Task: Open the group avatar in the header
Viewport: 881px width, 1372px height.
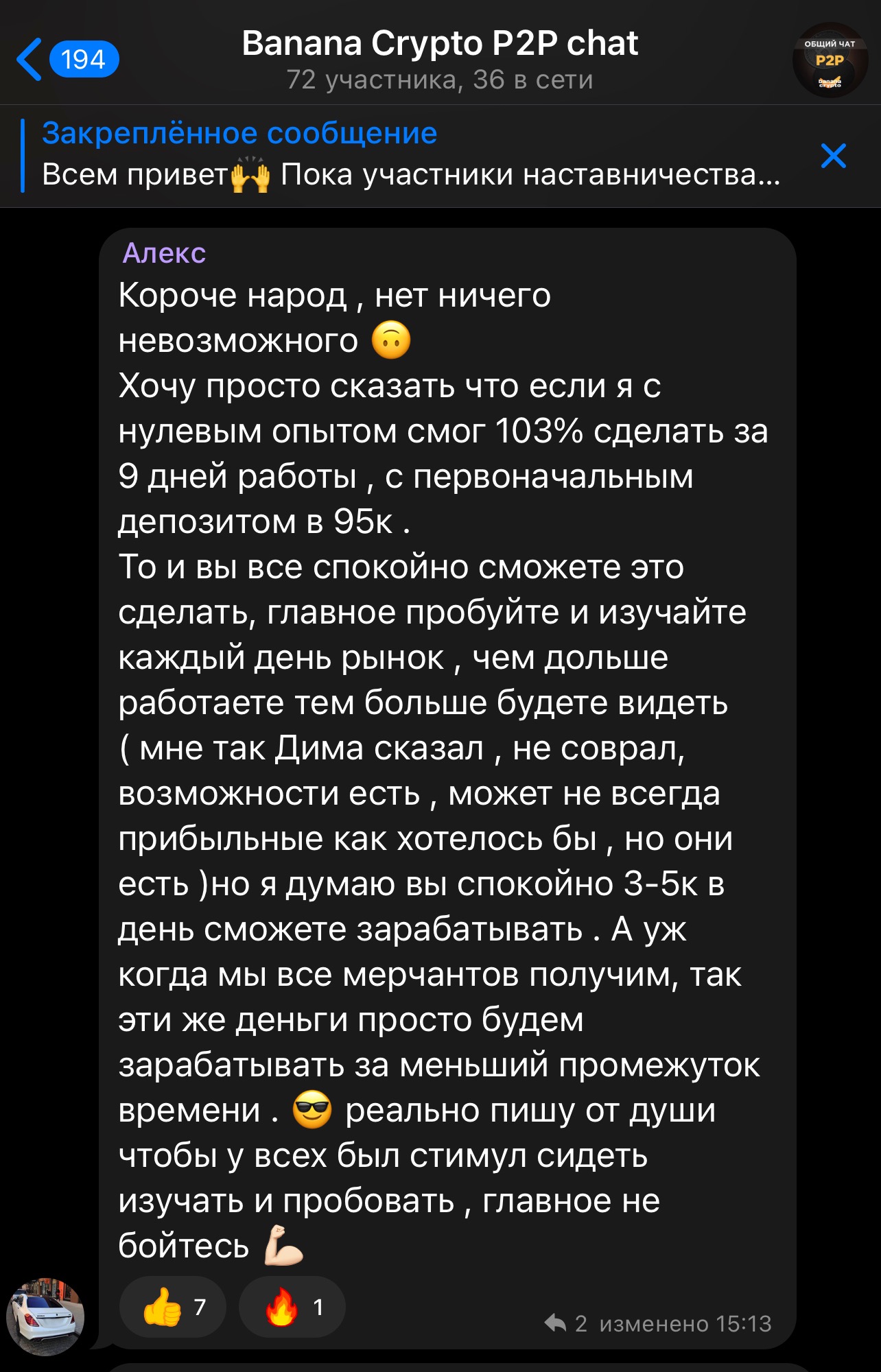Action: click(830, 60)
